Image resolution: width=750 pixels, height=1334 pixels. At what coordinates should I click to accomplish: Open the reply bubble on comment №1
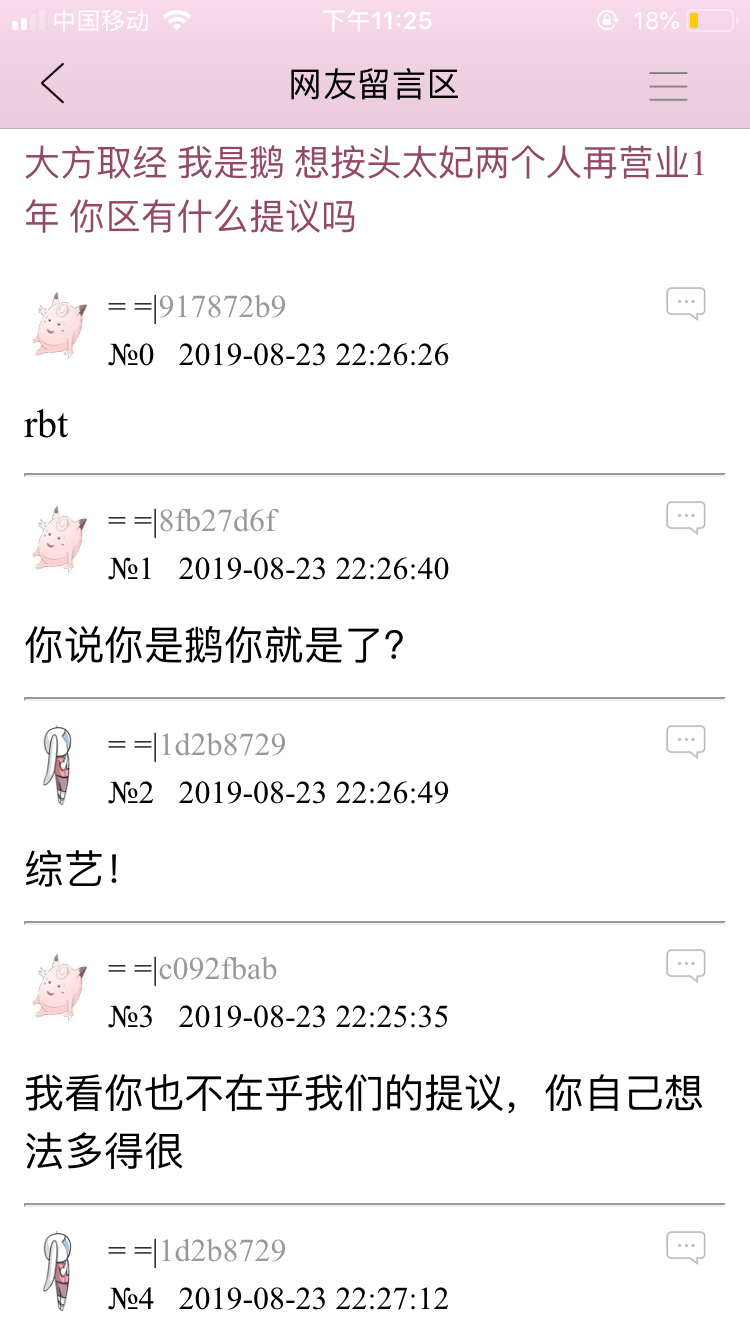(686, 516)
